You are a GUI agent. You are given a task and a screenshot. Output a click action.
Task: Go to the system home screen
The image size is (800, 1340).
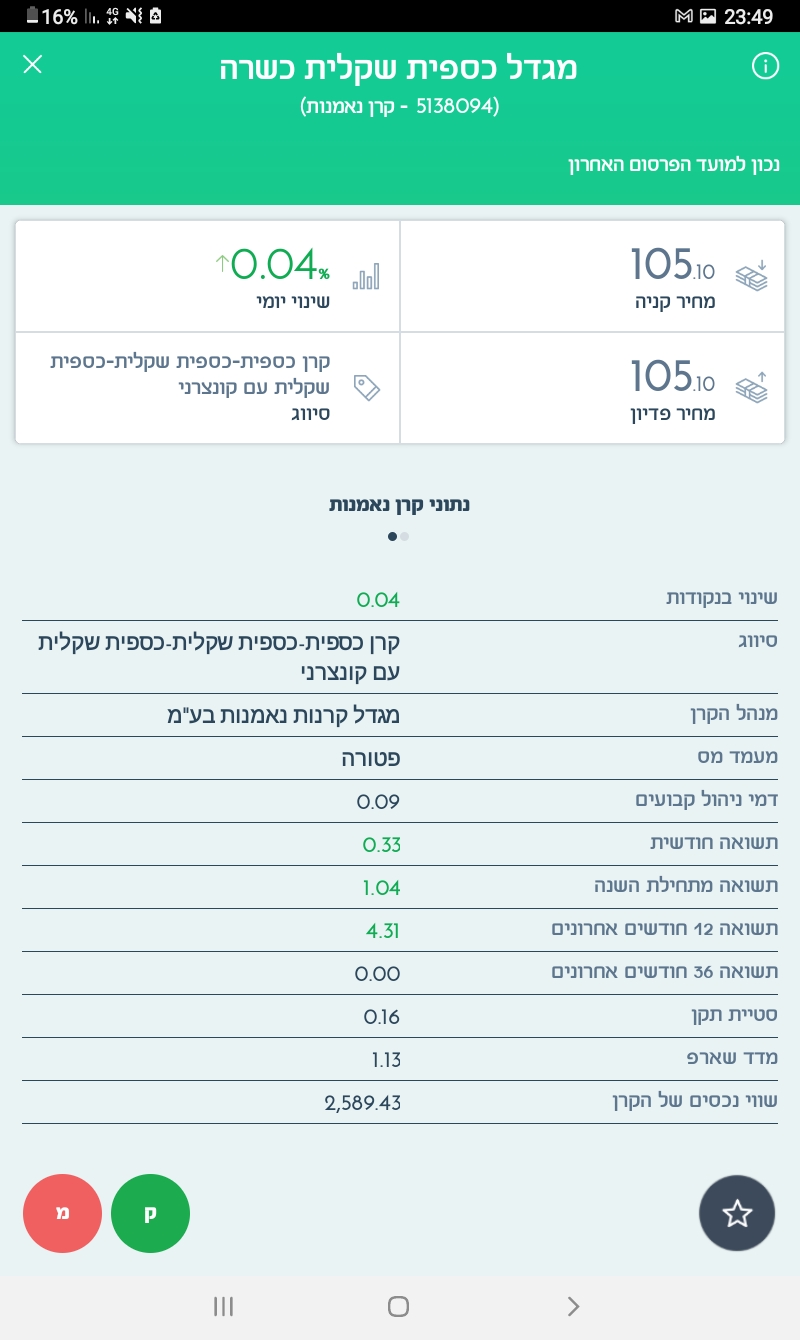(x=398, y=1306)
